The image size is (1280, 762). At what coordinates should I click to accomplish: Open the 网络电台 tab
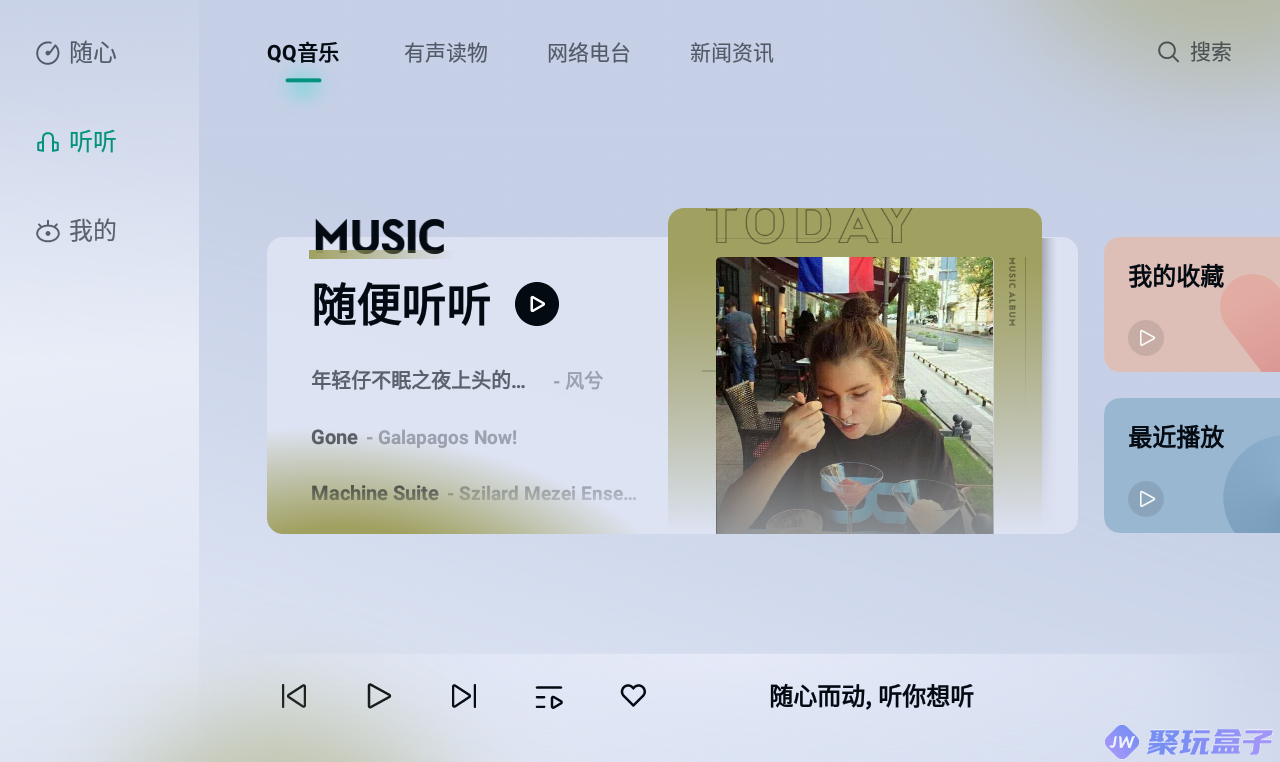coord(588,53)
